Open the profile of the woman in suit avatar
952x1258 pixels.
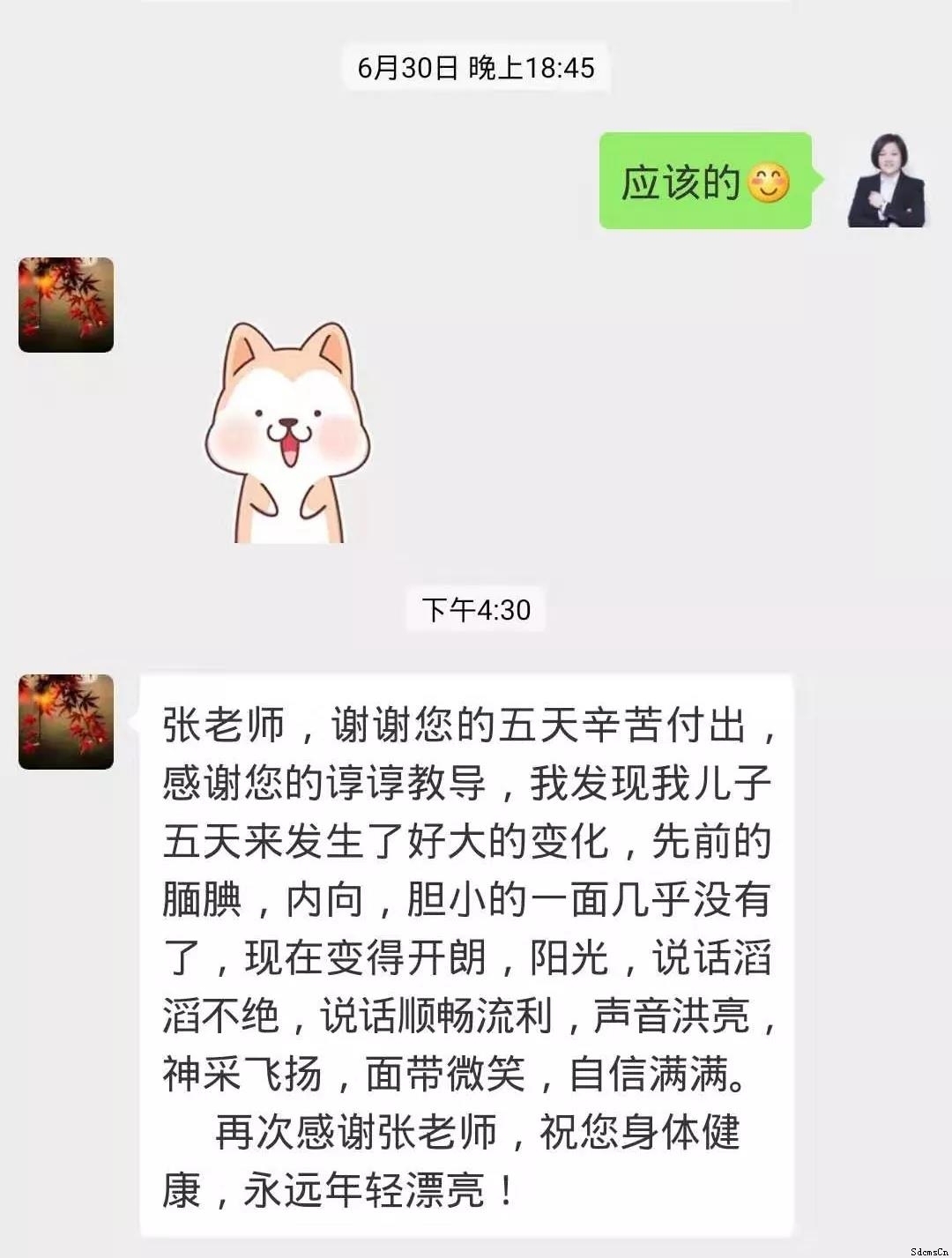tap(887, 181)
